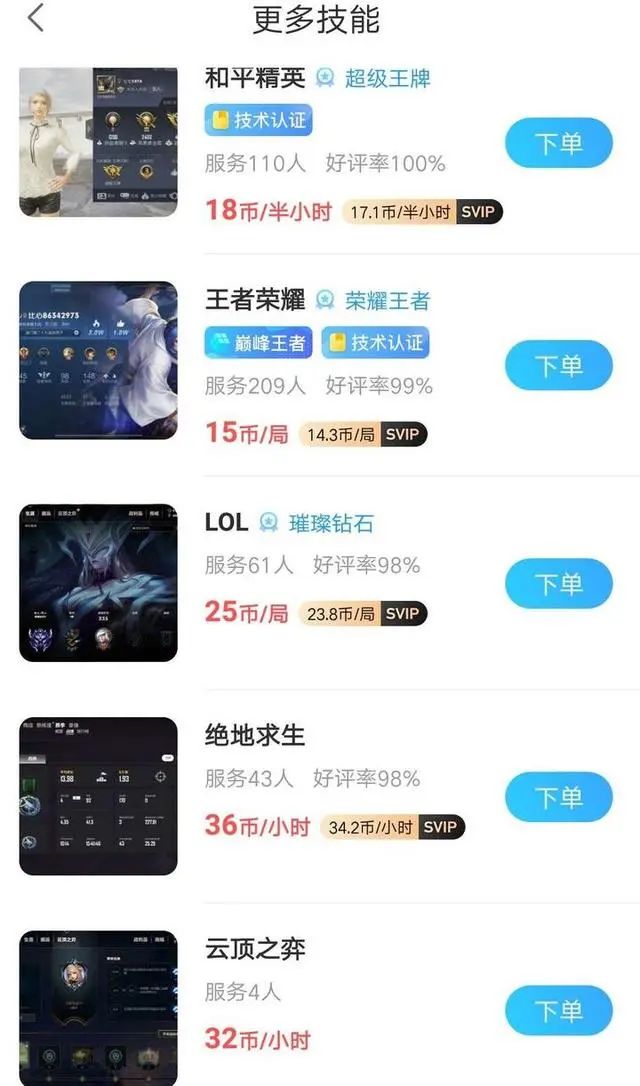Viewport: 640px width, 1086px height.
Task: Order the LOL service
Action: click(558, 584)
